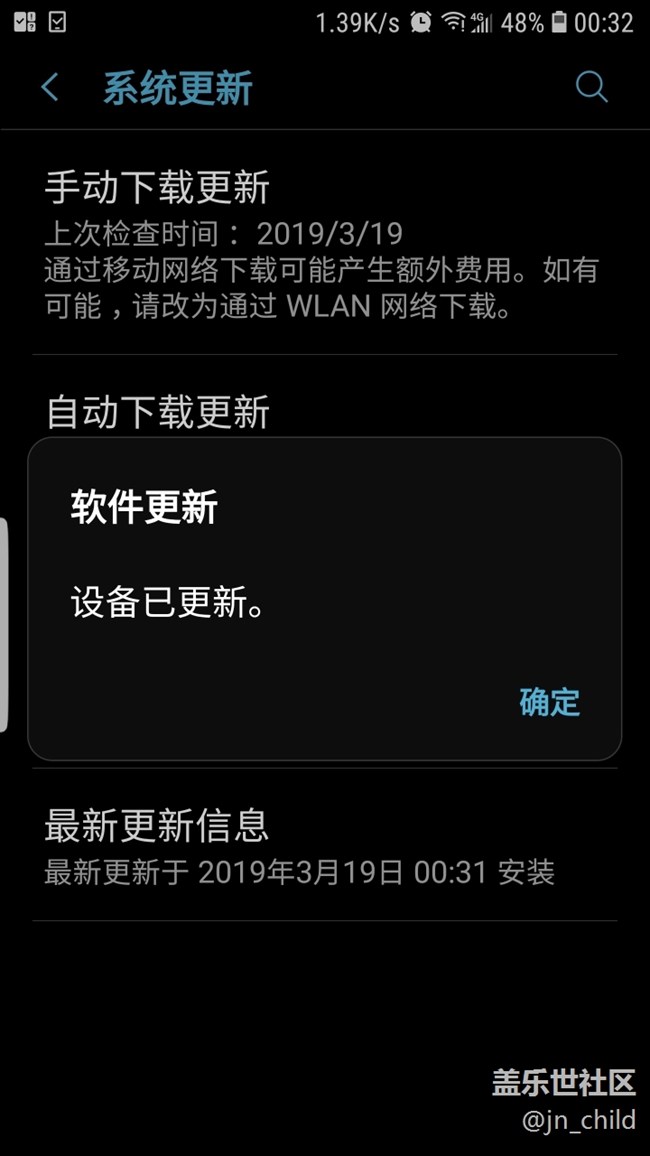Open the search icon
This screenshot has width=650, height=1156.
(x=591, y=87)
